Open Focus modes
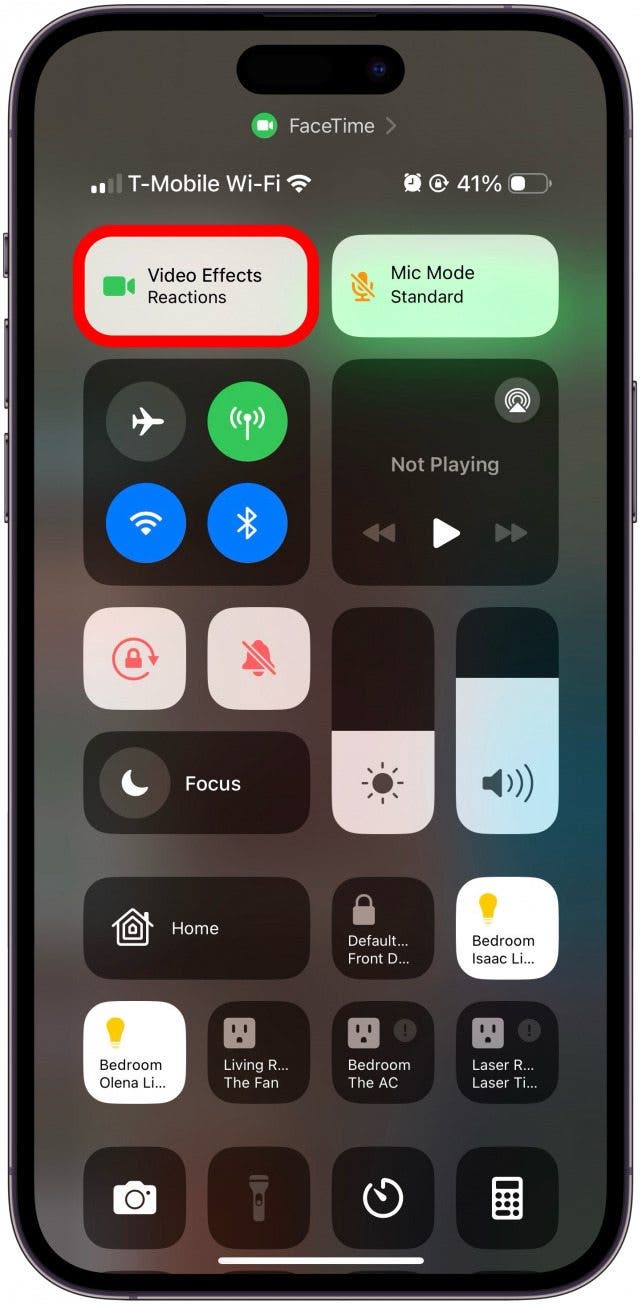 coord(197,783)
